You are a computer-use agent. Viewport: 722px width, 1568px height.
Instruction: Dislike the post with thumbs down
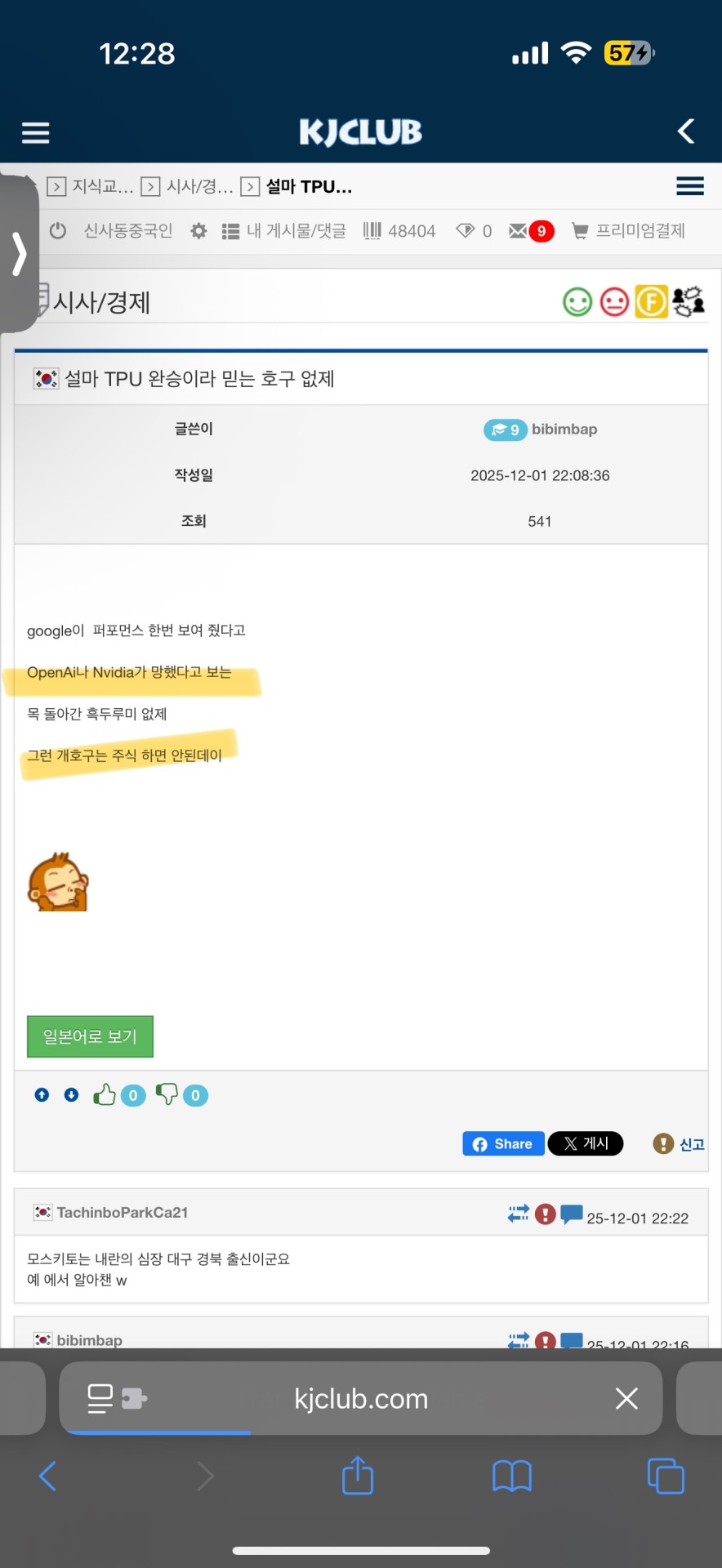(x=167, y=1094)
